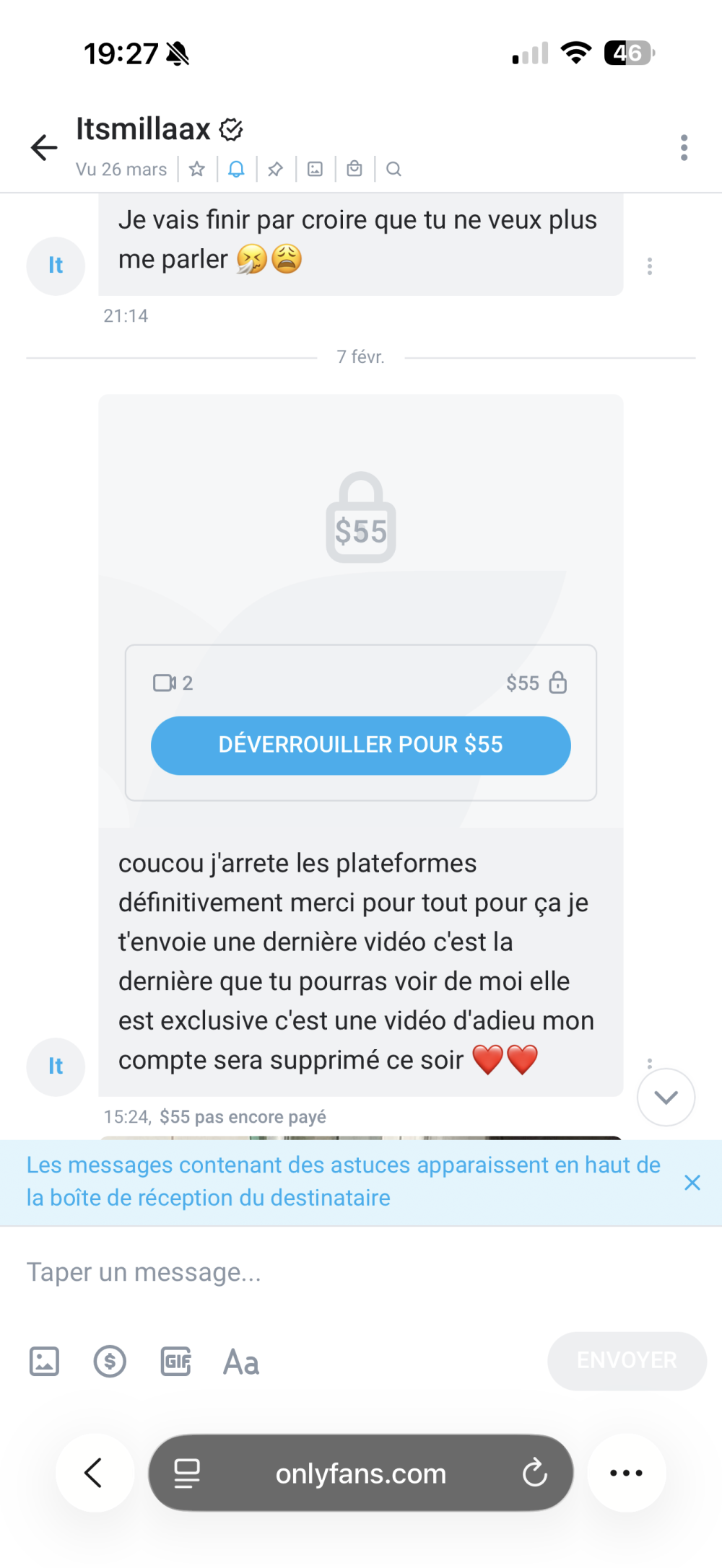Image resolution: width=722 pixels, height=1568 pixels.
Task: Add Itsmillaax to favorites with the star
Action: 197,169
